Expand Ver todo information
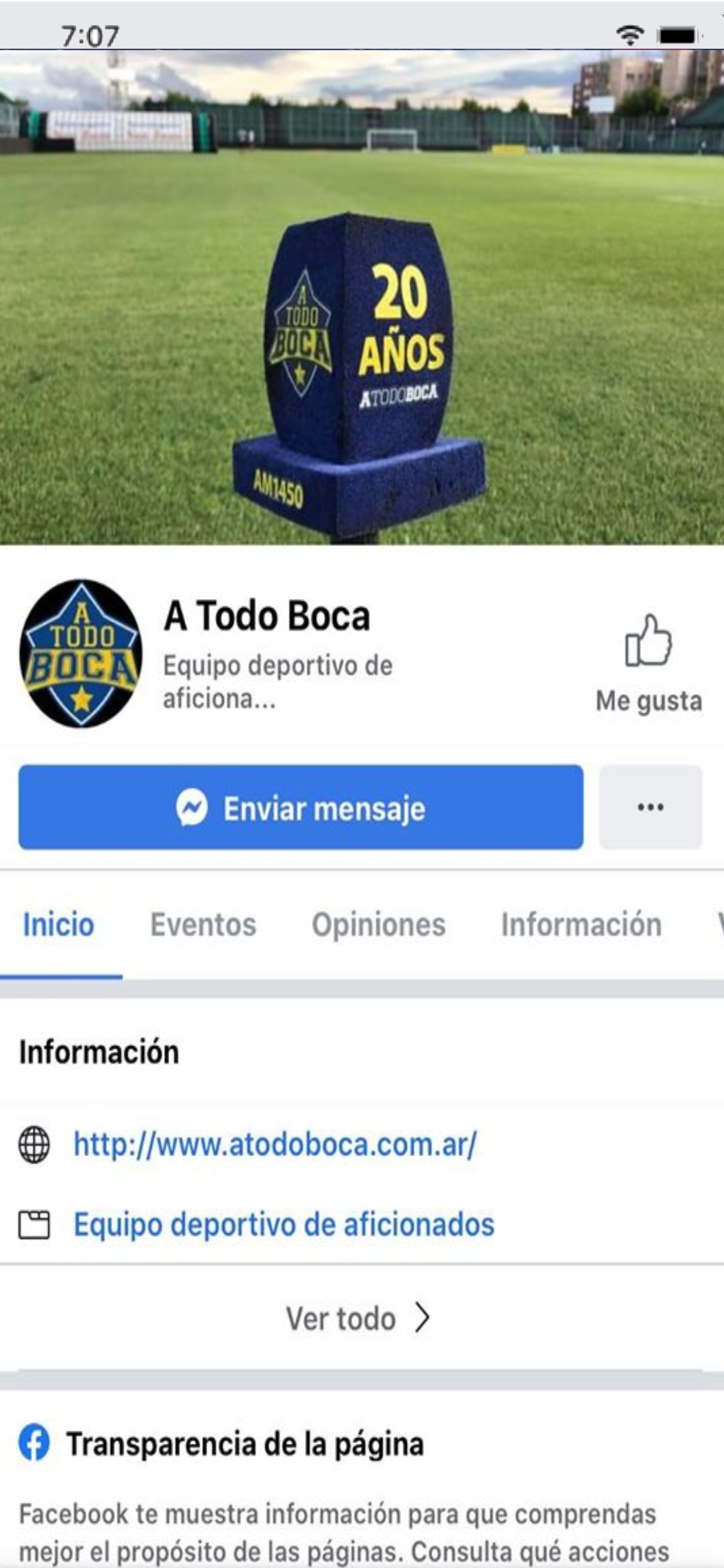This screenshot has height=1568, width=724. 359,1318
